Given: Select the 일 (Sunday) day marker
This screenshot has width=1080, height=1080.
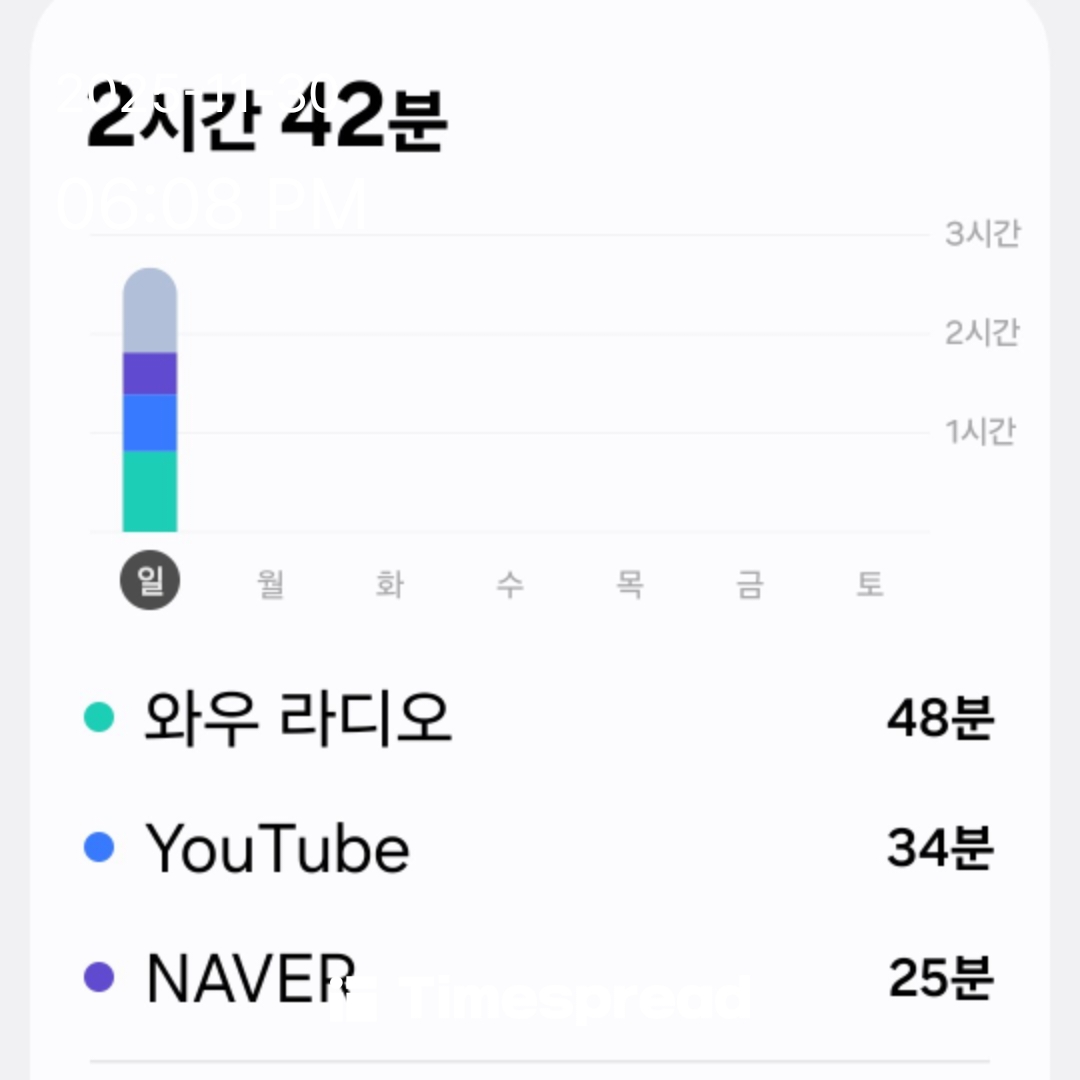Looking at the screenshot, I should [150, 580].
